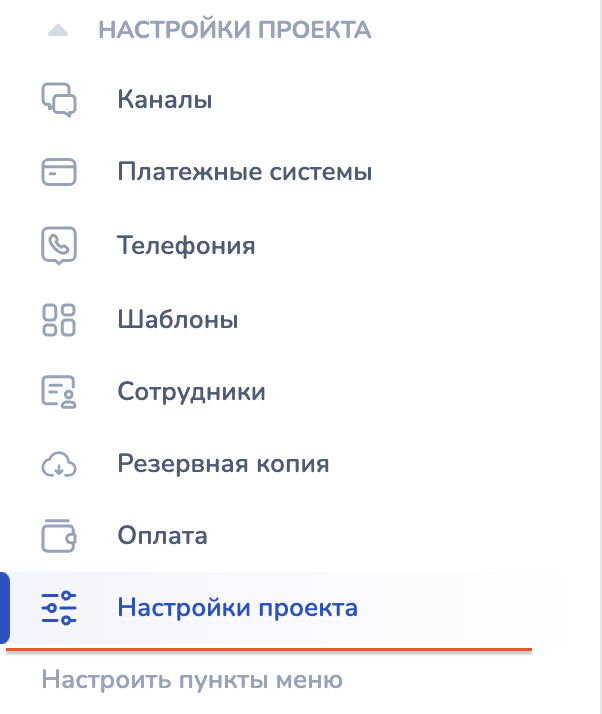Open Резервная копия

(x=222, y=464)
